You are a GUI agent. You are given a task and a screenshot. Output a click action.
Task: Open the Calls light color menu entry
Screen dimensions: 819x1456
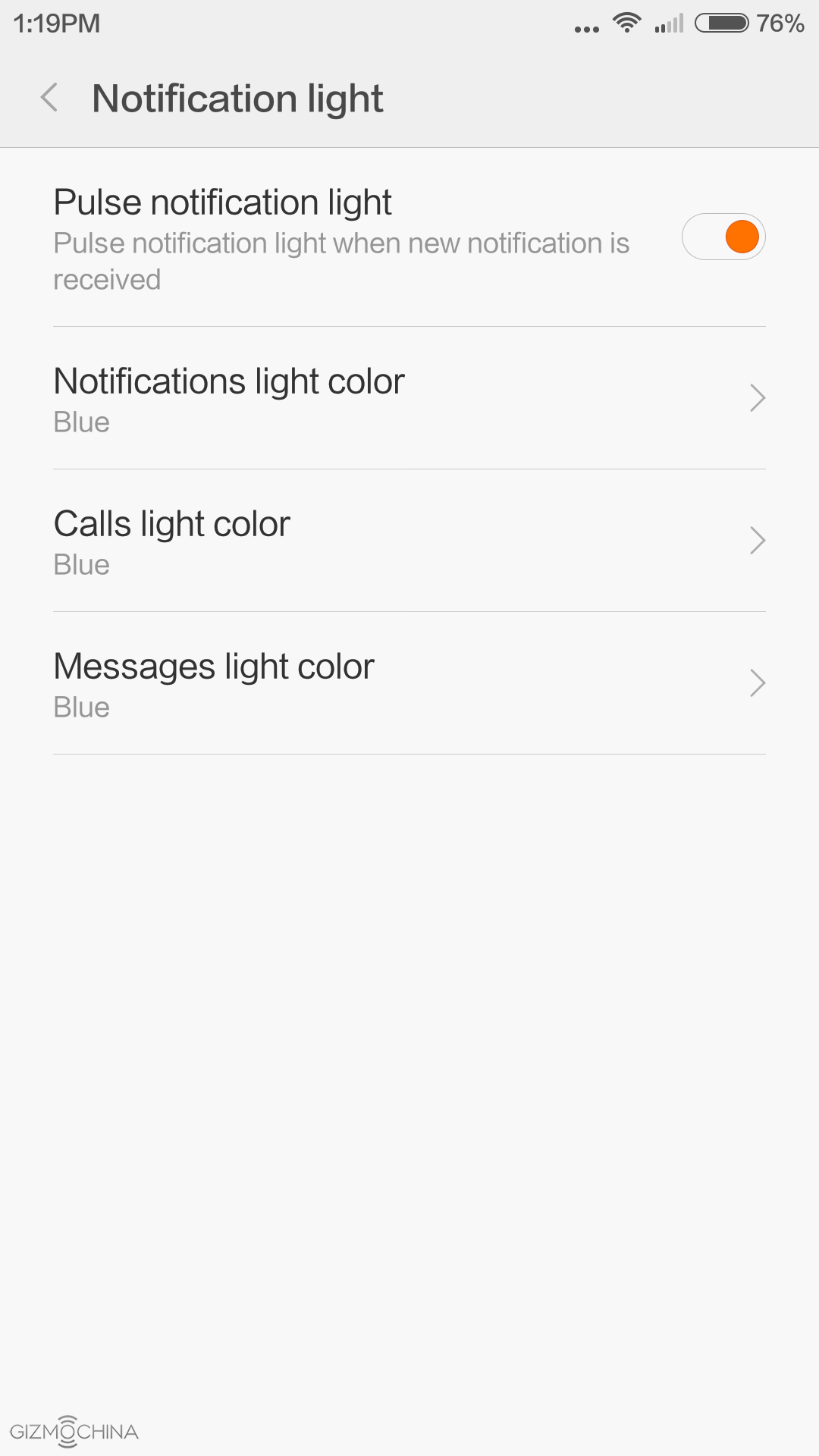point(171,522)
